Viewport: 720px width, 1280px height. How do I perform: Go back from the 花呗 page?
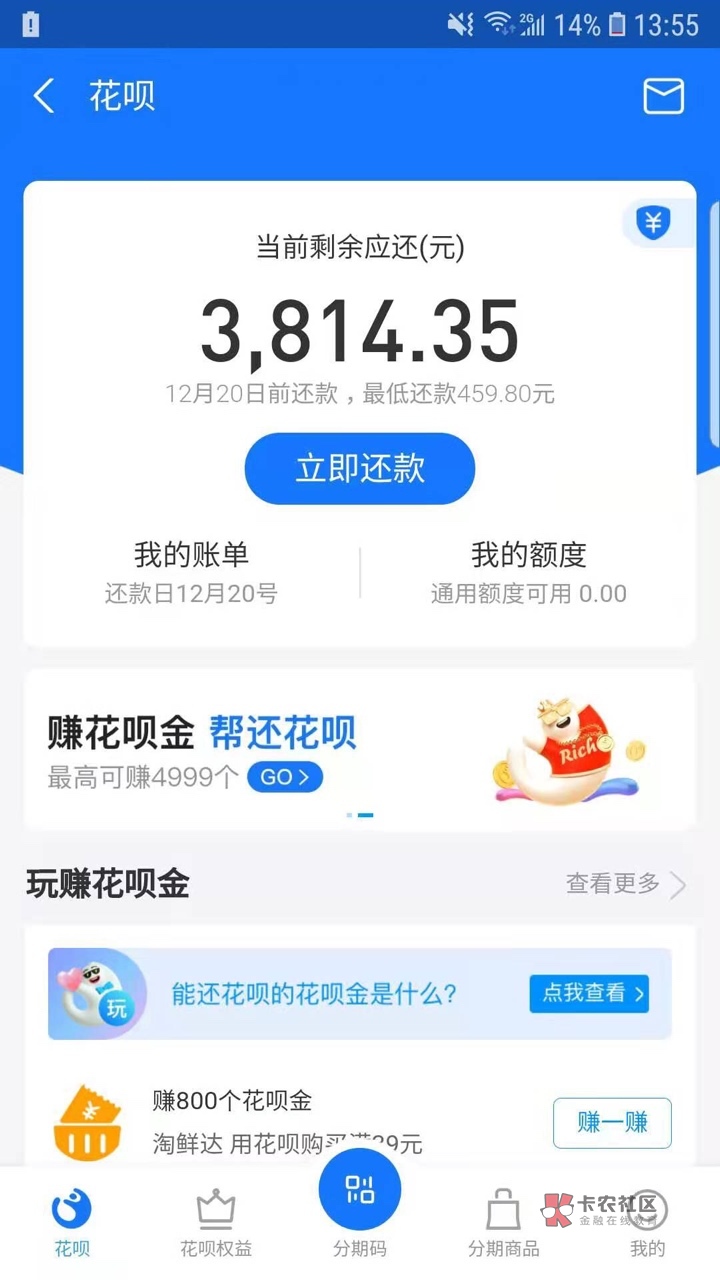point(44,97)
